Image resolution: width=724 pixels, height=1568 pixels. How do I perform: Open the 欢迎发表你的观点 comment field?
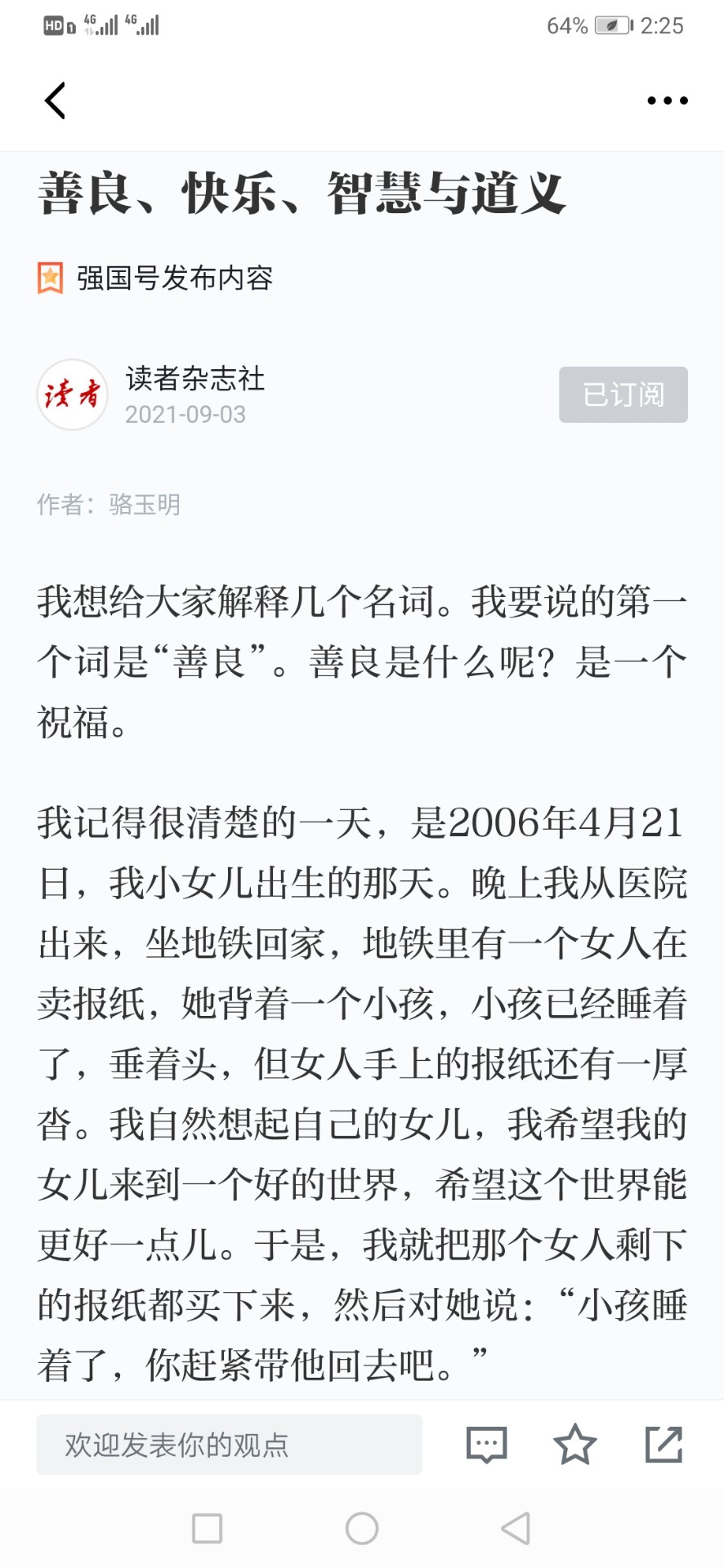tap(229, 1445)
